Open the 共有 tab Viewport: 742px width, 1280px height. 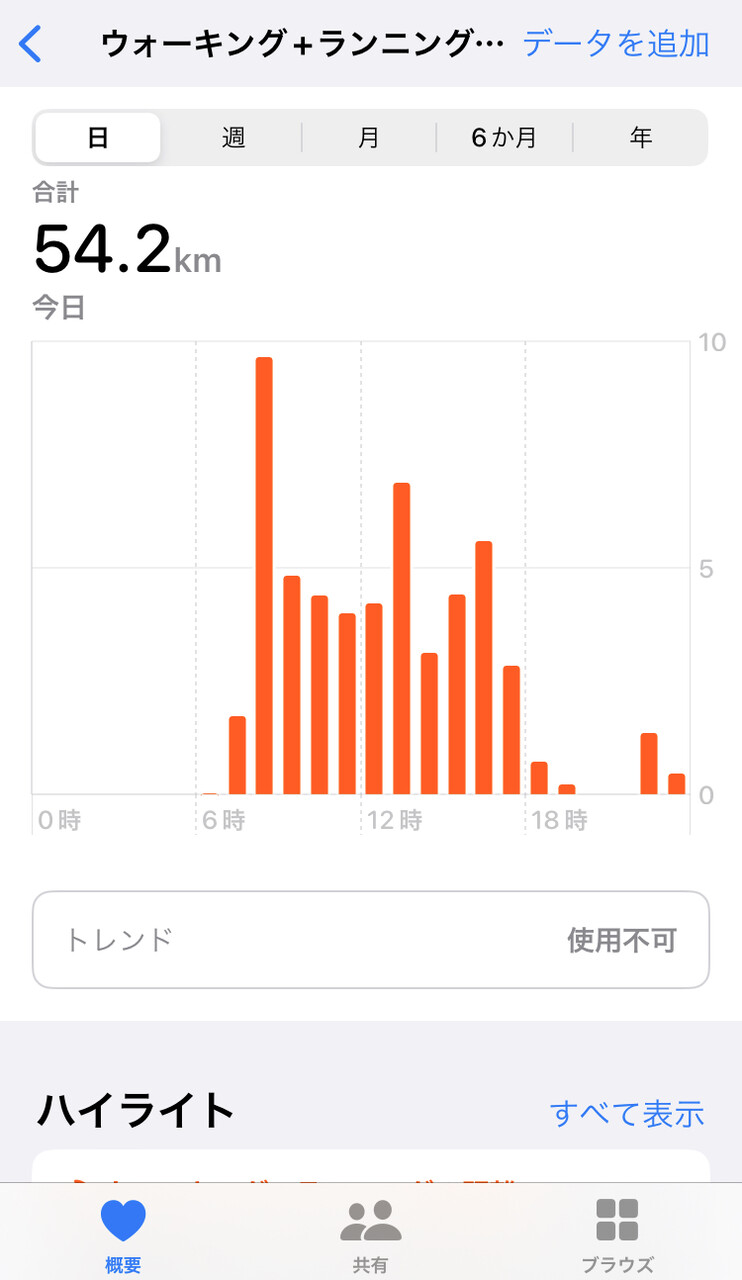[370, 1235]
